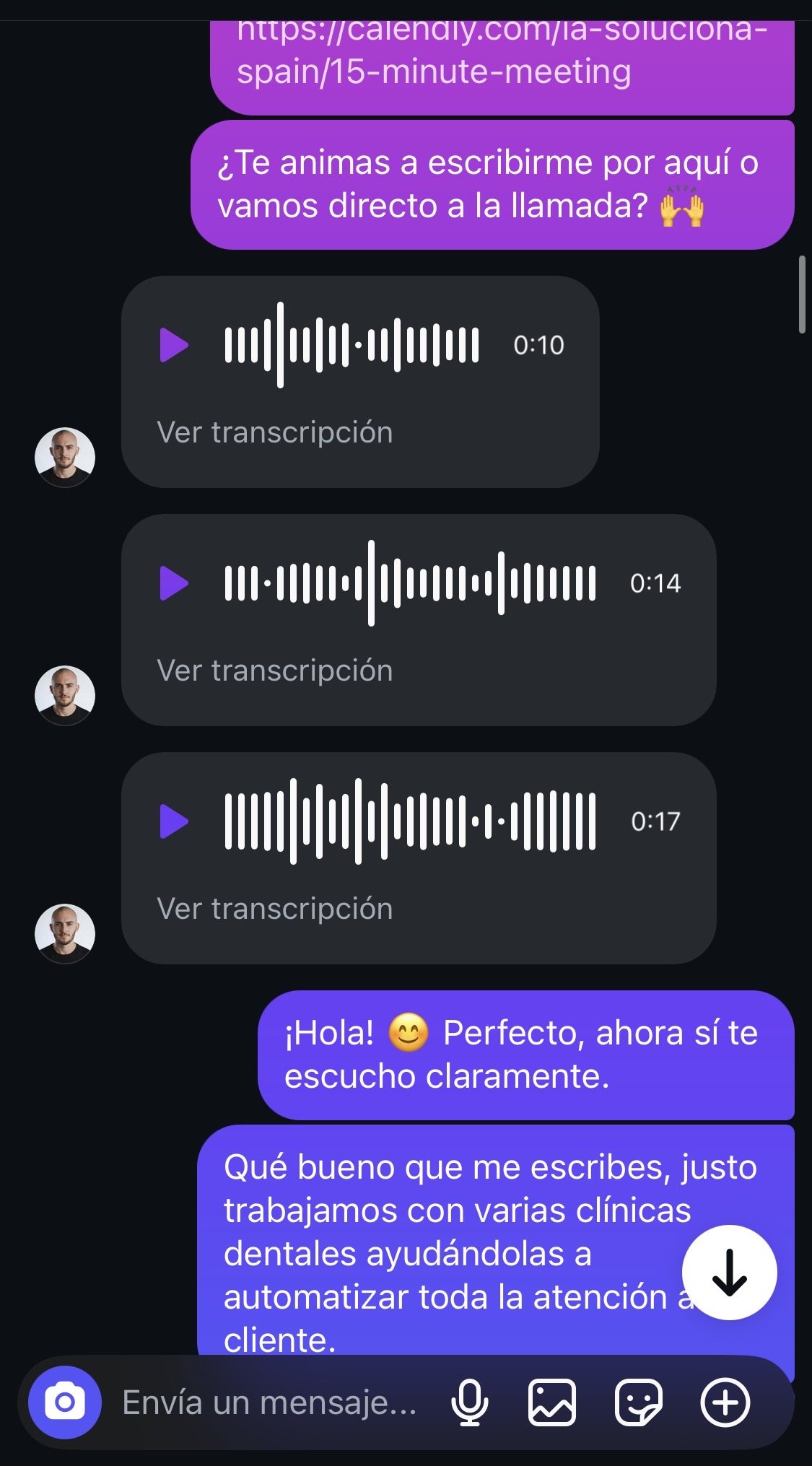Play the 0:10 voice message
The height and width of the screenshot is (1466, 812).
(x=173, y=344)
